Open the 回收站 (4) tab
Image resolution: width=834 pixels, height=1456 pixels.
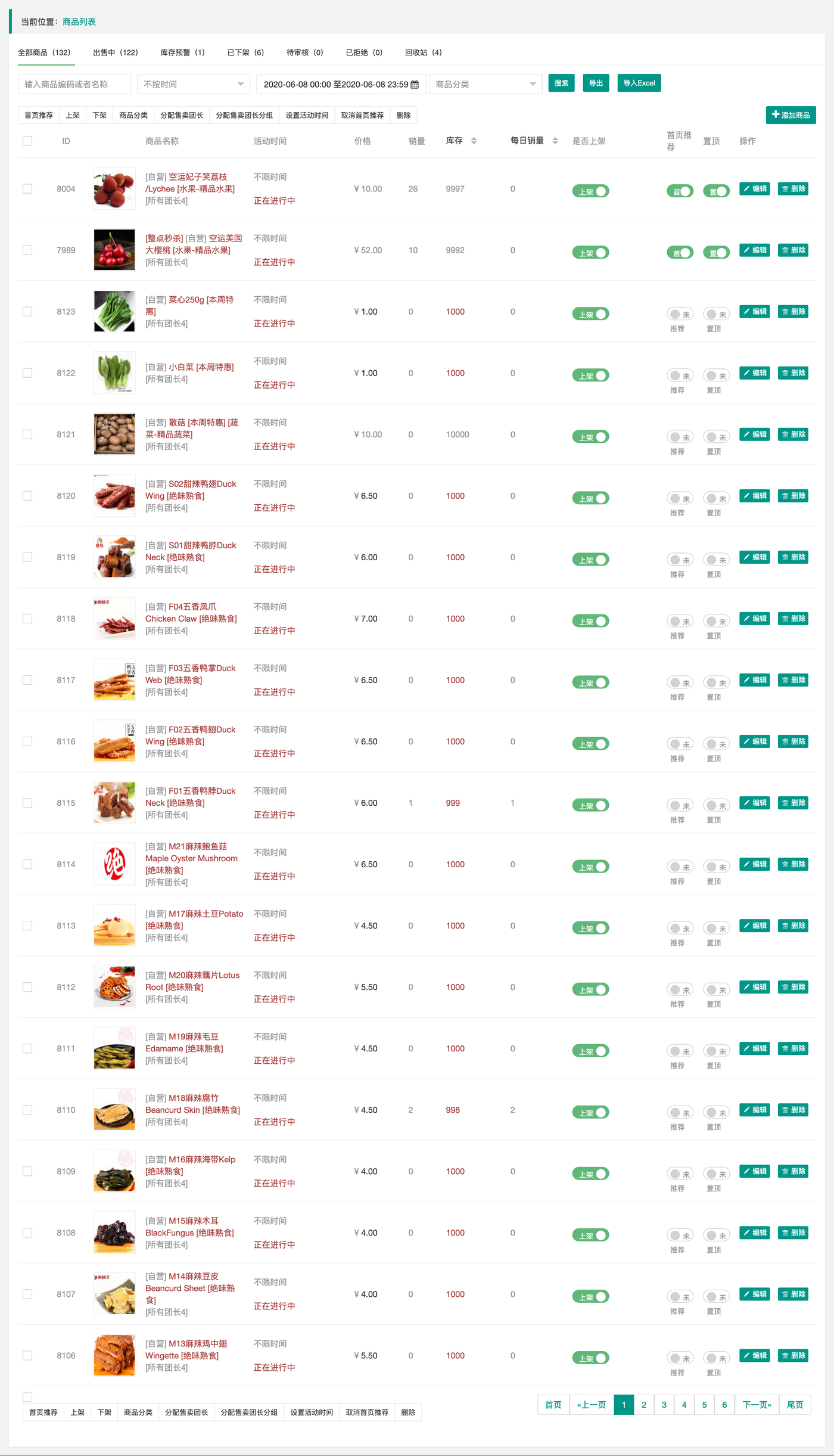tap(423, 52)
